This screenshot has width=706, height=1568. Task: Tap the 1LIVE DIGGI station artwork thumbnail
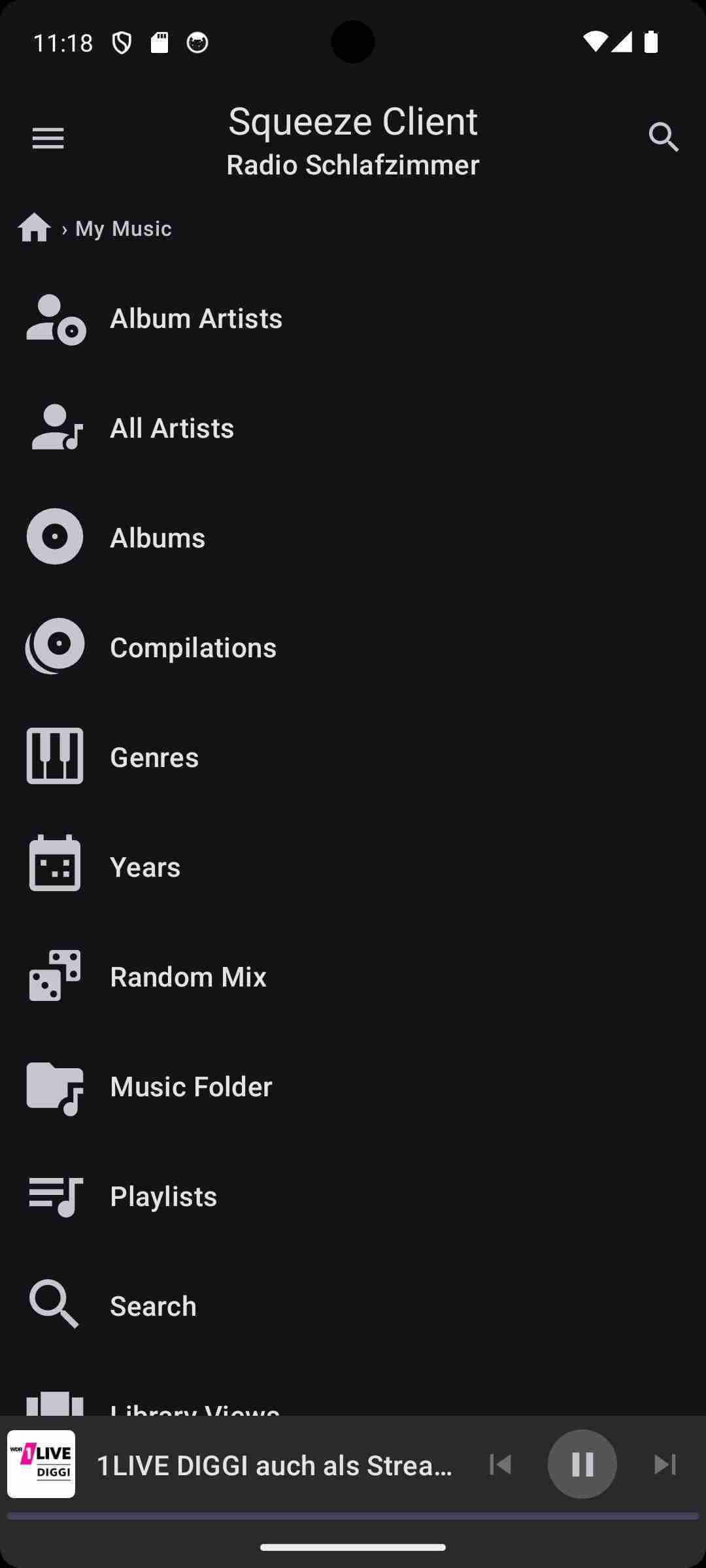(41, 1464)
